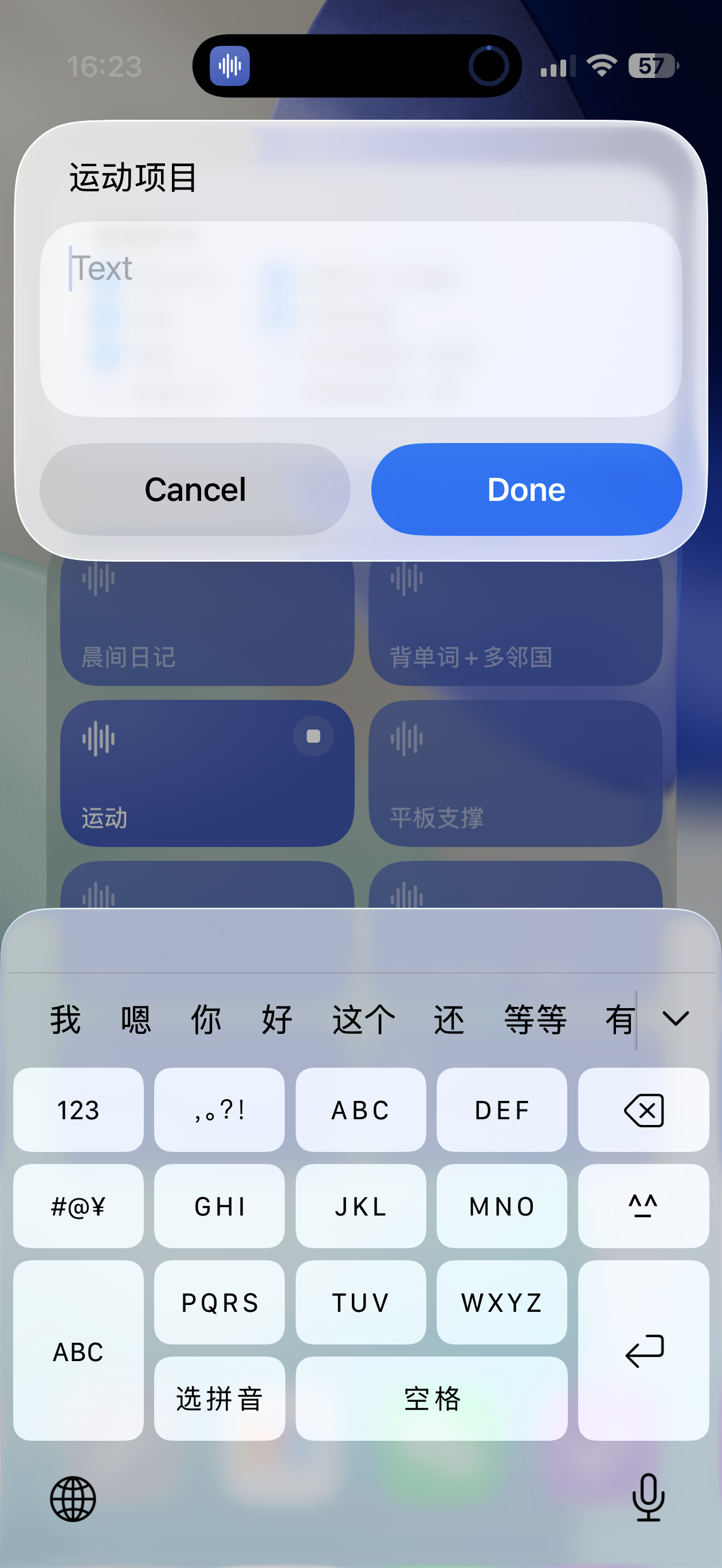Tap the JKL key
722x1568 pixels.
[360, 1206]
